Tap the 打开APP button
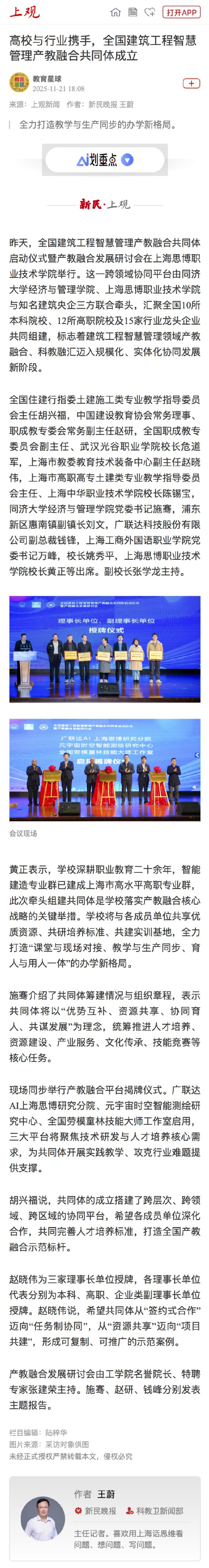The height and width of the screenshot is (1568, 209). [182, 12]
